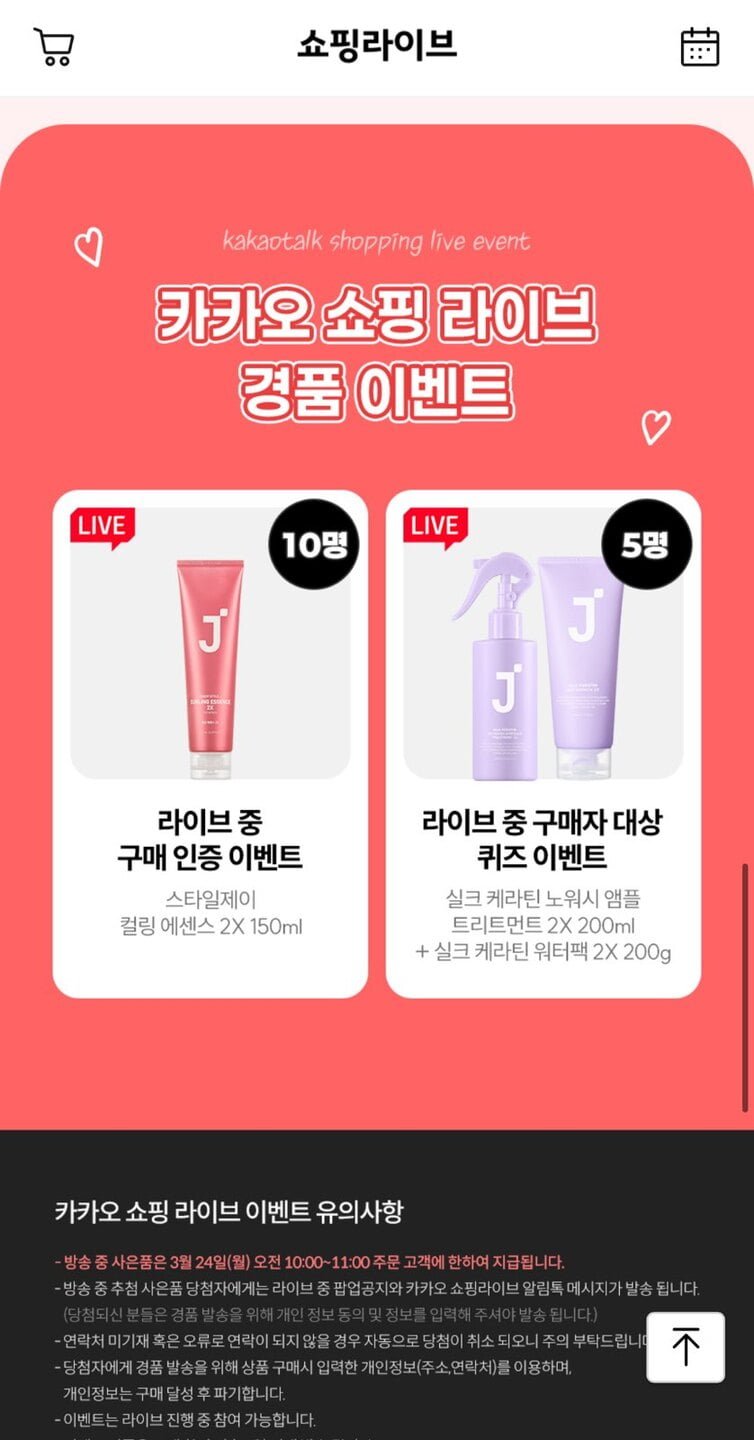
Task: Open the shopping cart
Action: [x=54, y=47]
